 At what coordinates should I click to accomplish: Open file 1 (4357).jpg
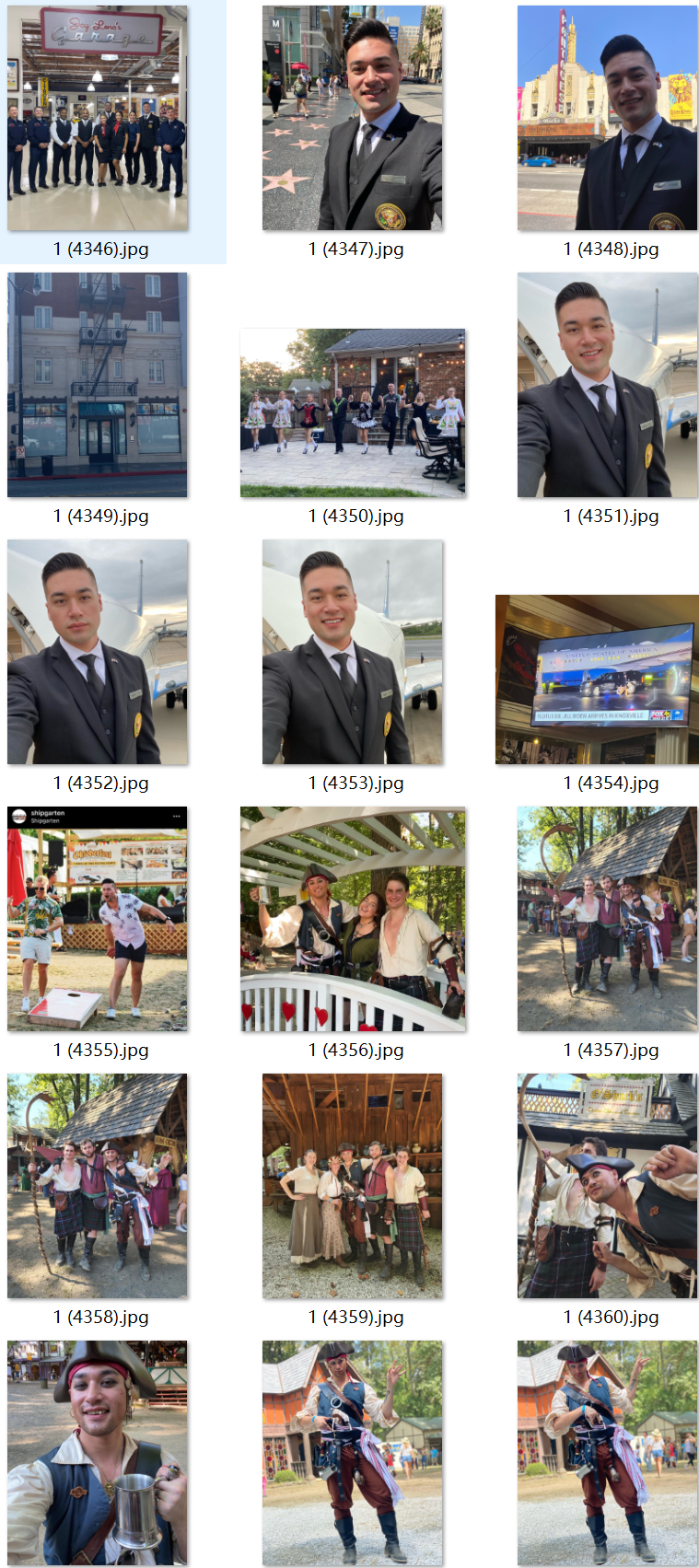607,919
